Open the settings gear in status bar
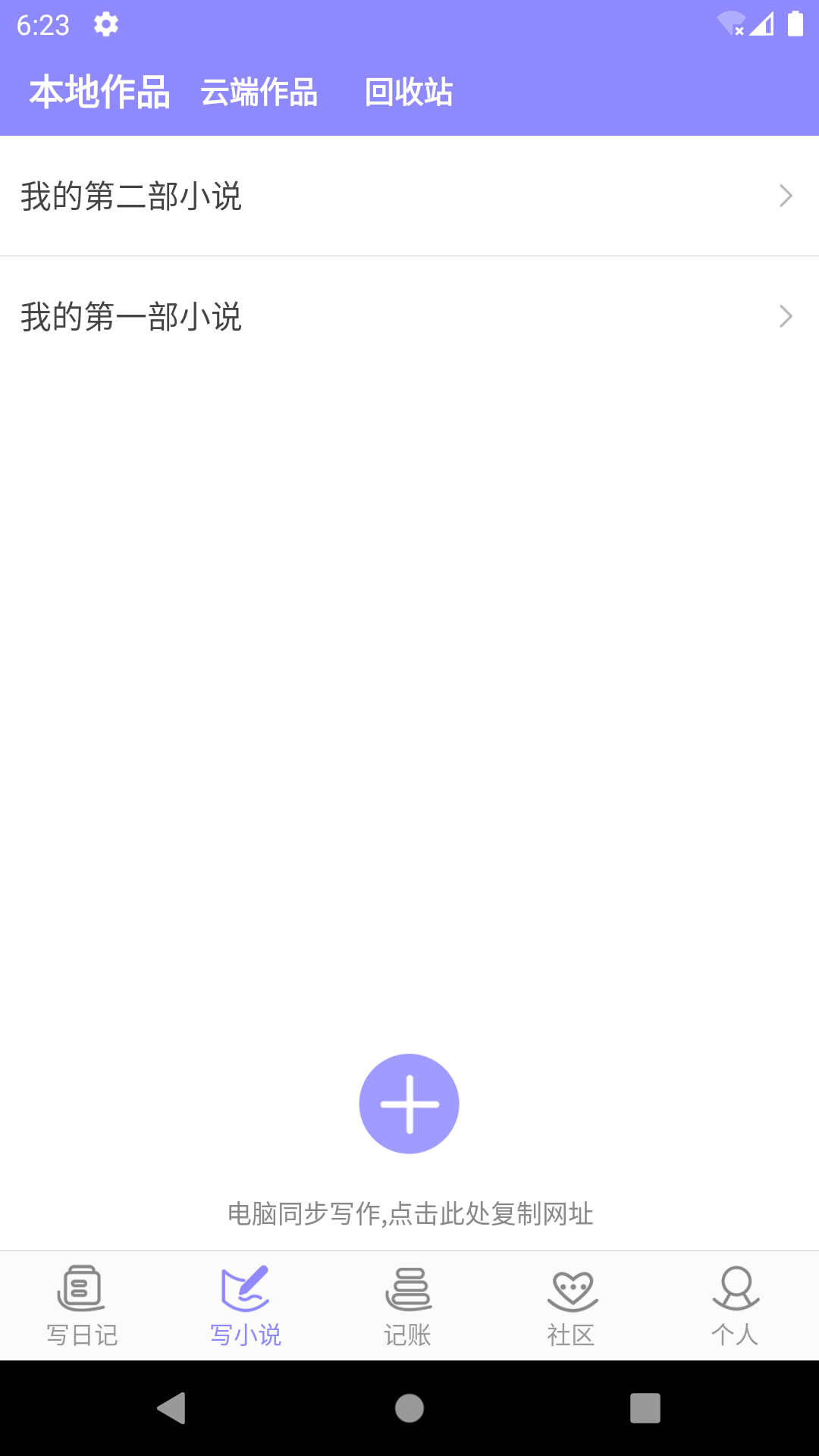The height and width of the screenshot is (1456, 819). [105, 24]
